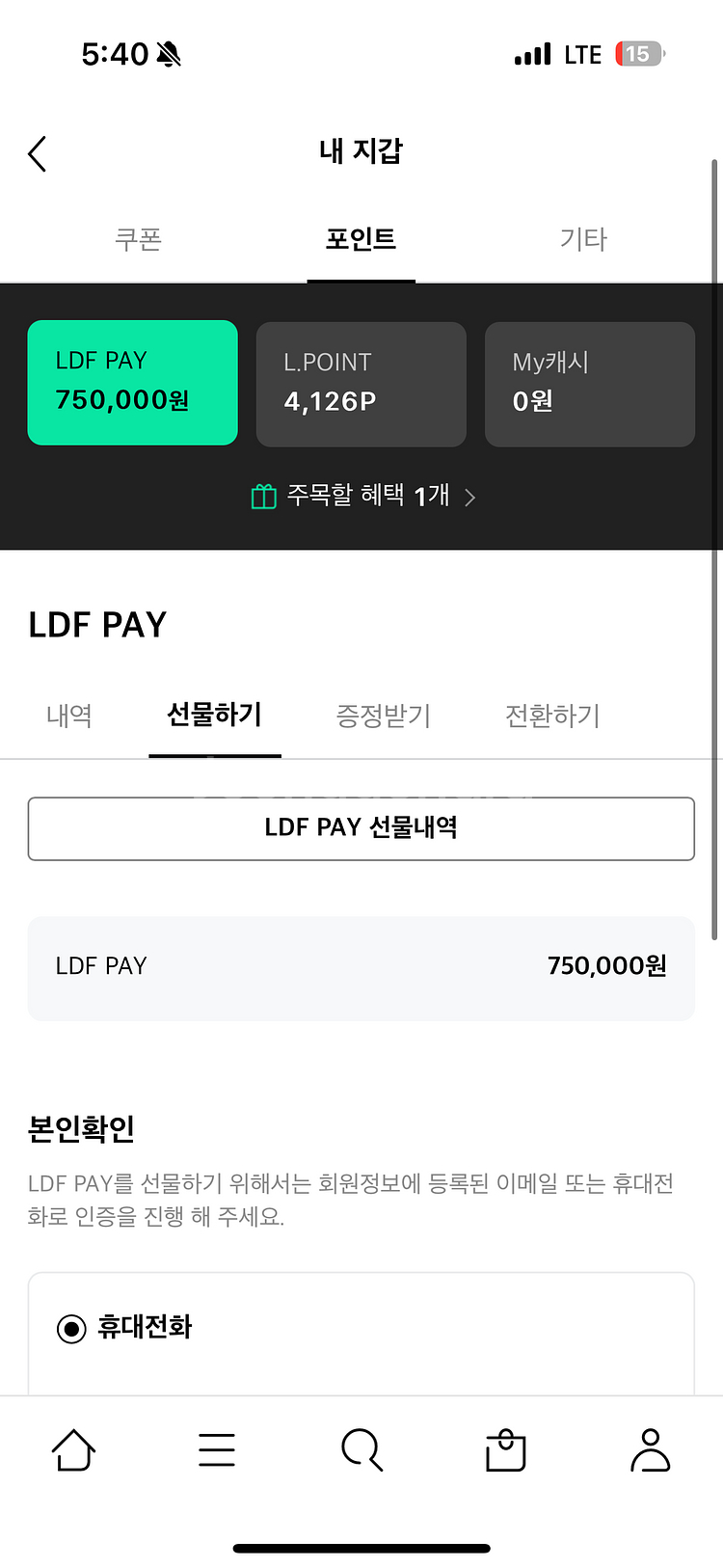Switch to the 쿠폰 tab
This screenshot has height=1568, width=723.
(x=138, y=239)
